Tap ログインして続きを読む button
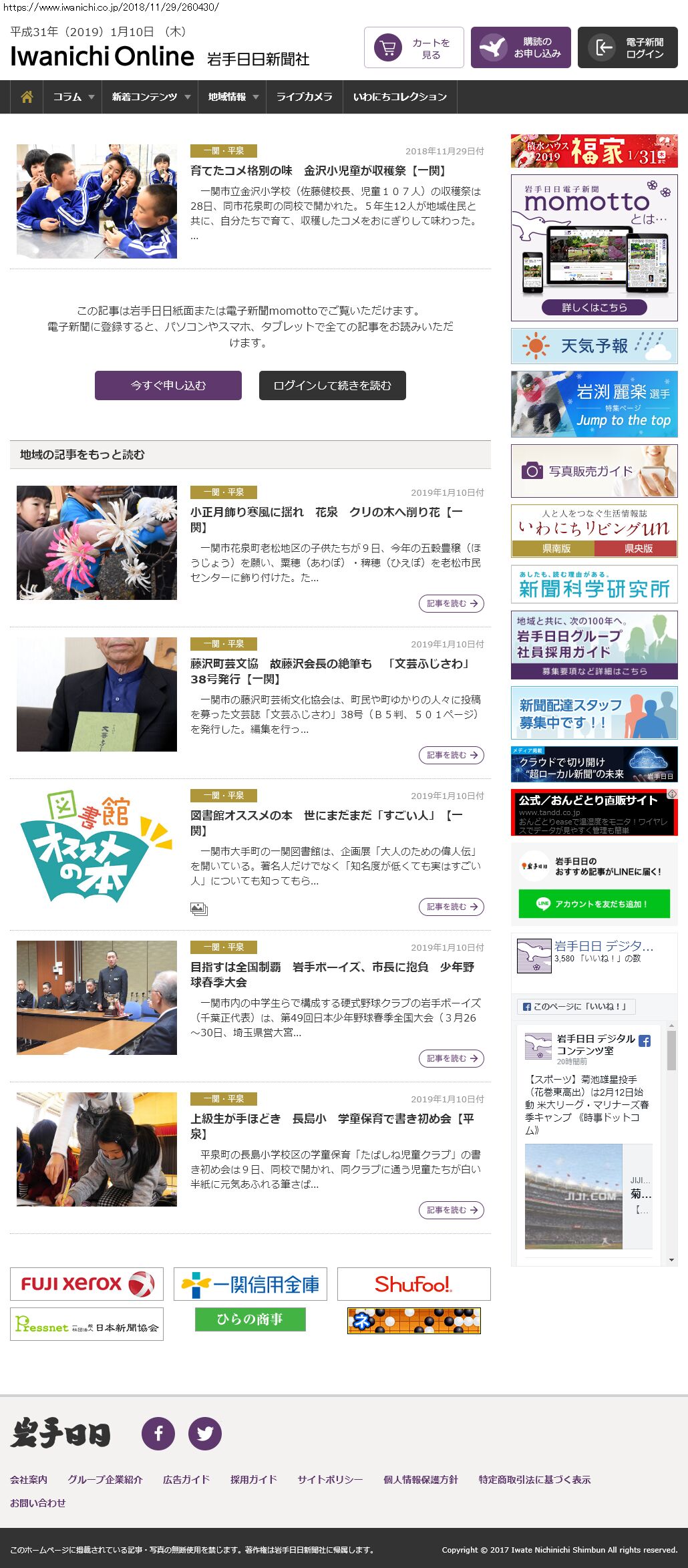 pyautogui.click(x=332, y=385)
